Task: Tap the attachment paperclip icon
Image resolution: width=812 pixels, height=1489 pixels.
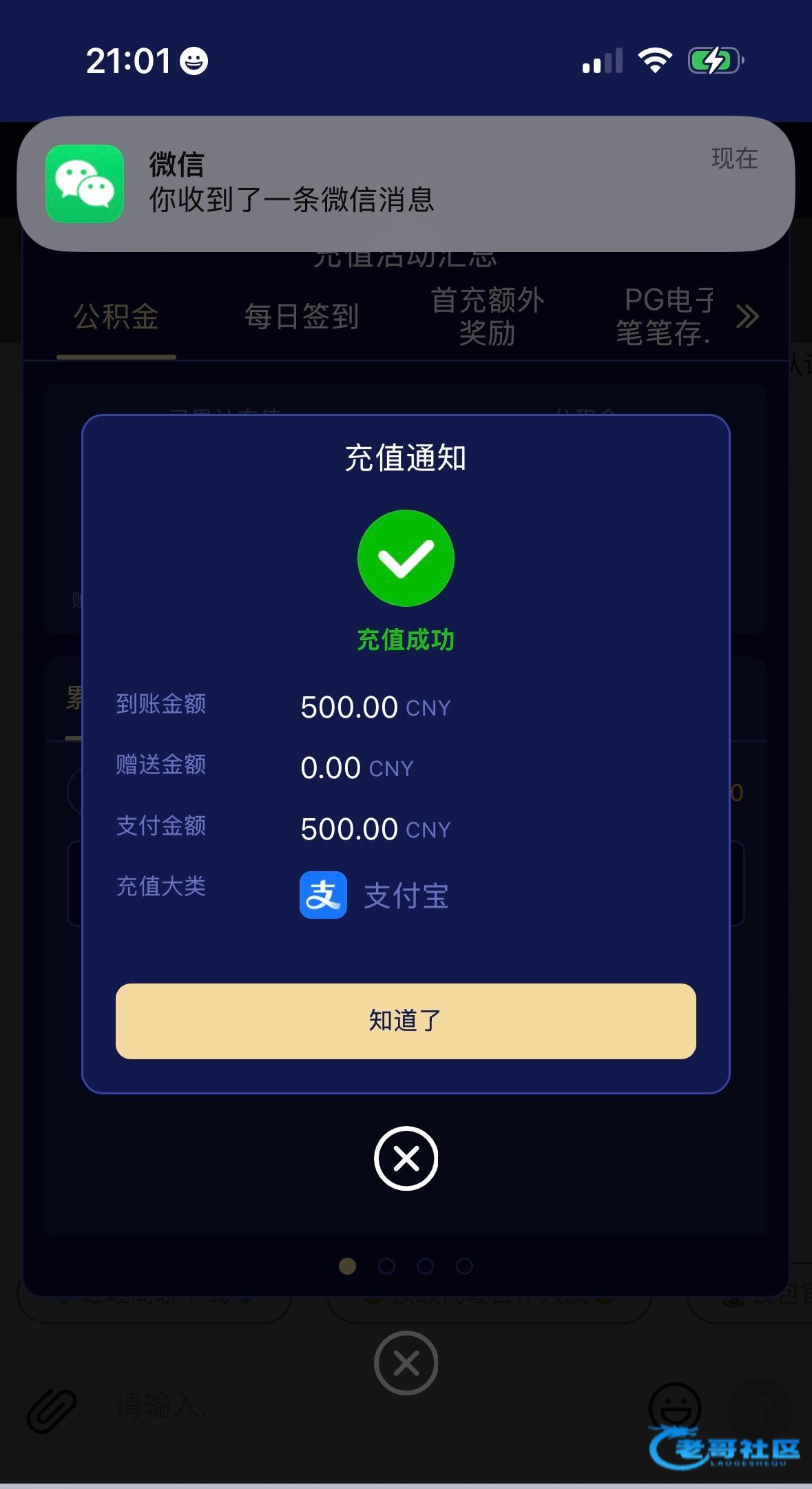Action: pyautogui.click(x=52, y=1409)
